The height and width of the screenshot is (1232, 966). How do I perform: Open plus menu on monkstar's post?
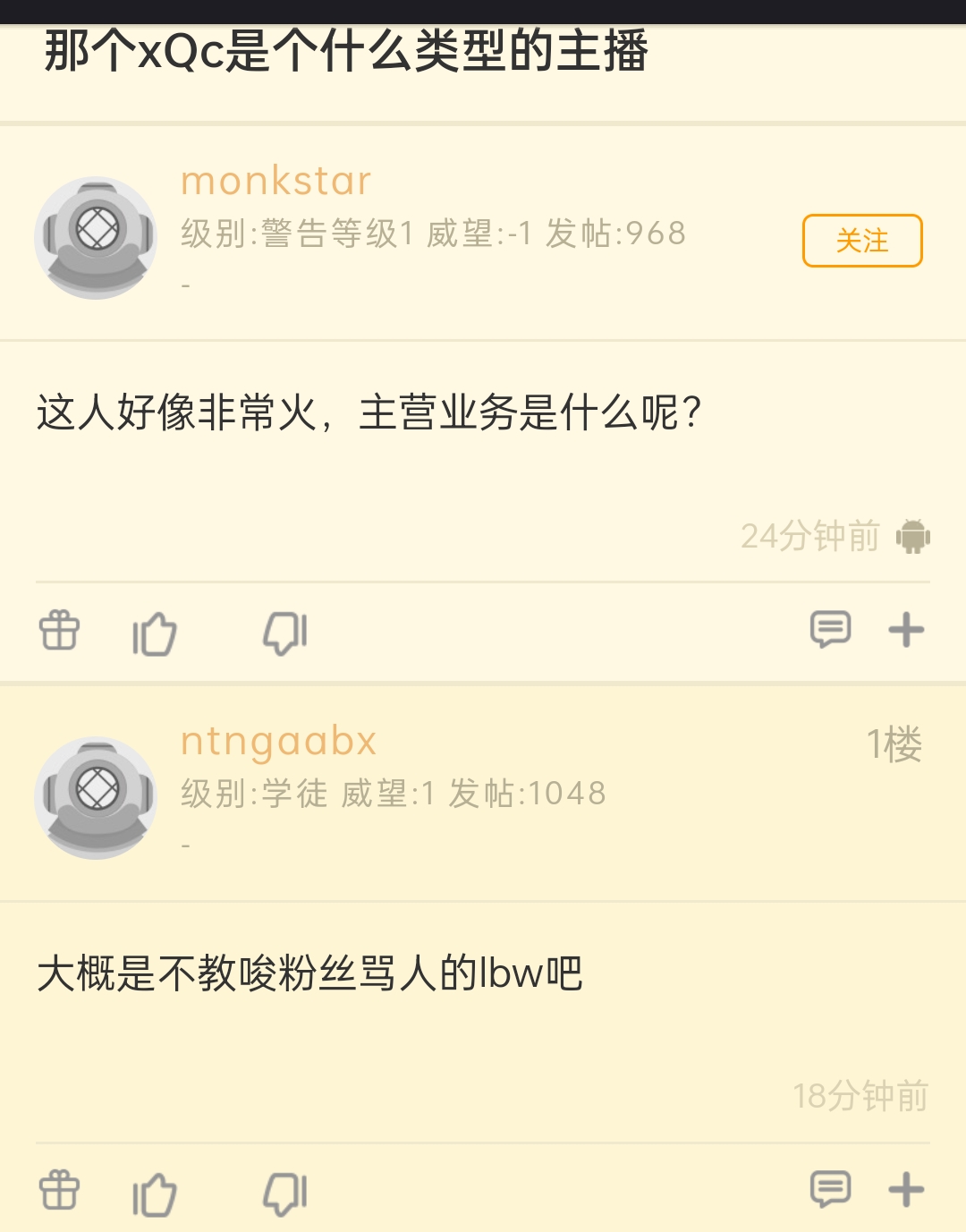(906, 630)
